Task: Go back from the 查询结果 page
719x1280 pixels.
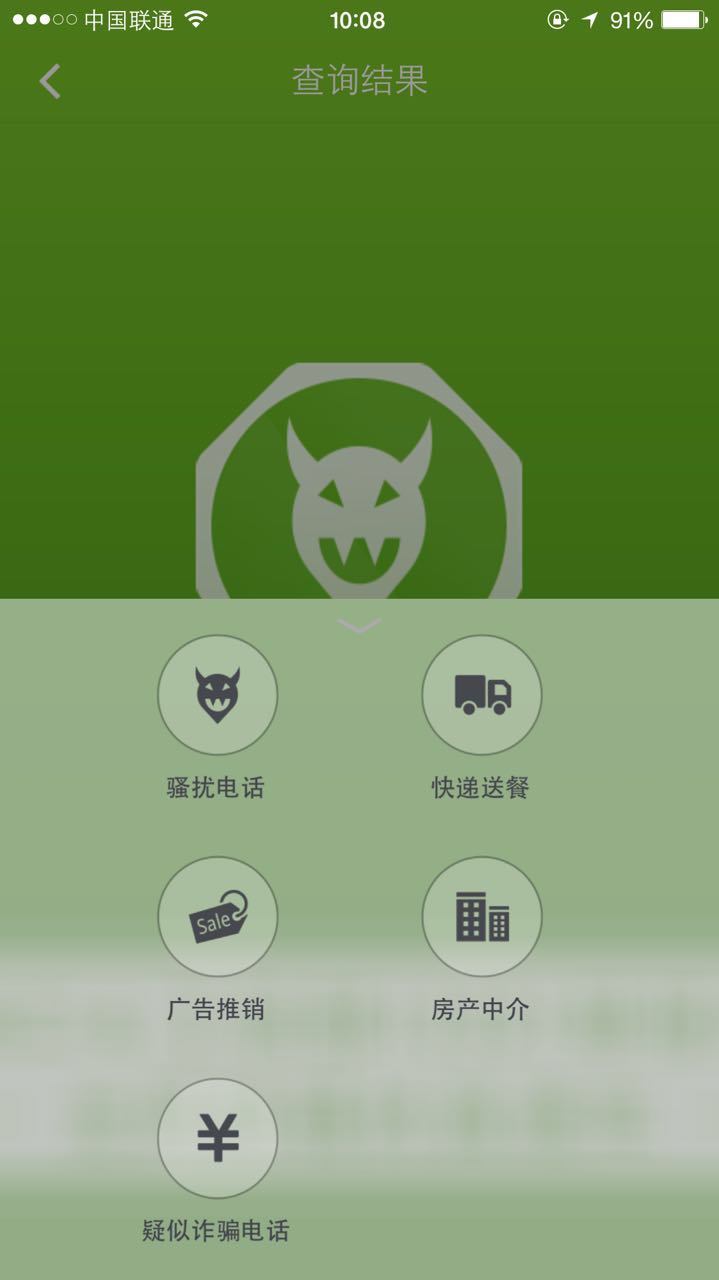Action: point(50,81)
